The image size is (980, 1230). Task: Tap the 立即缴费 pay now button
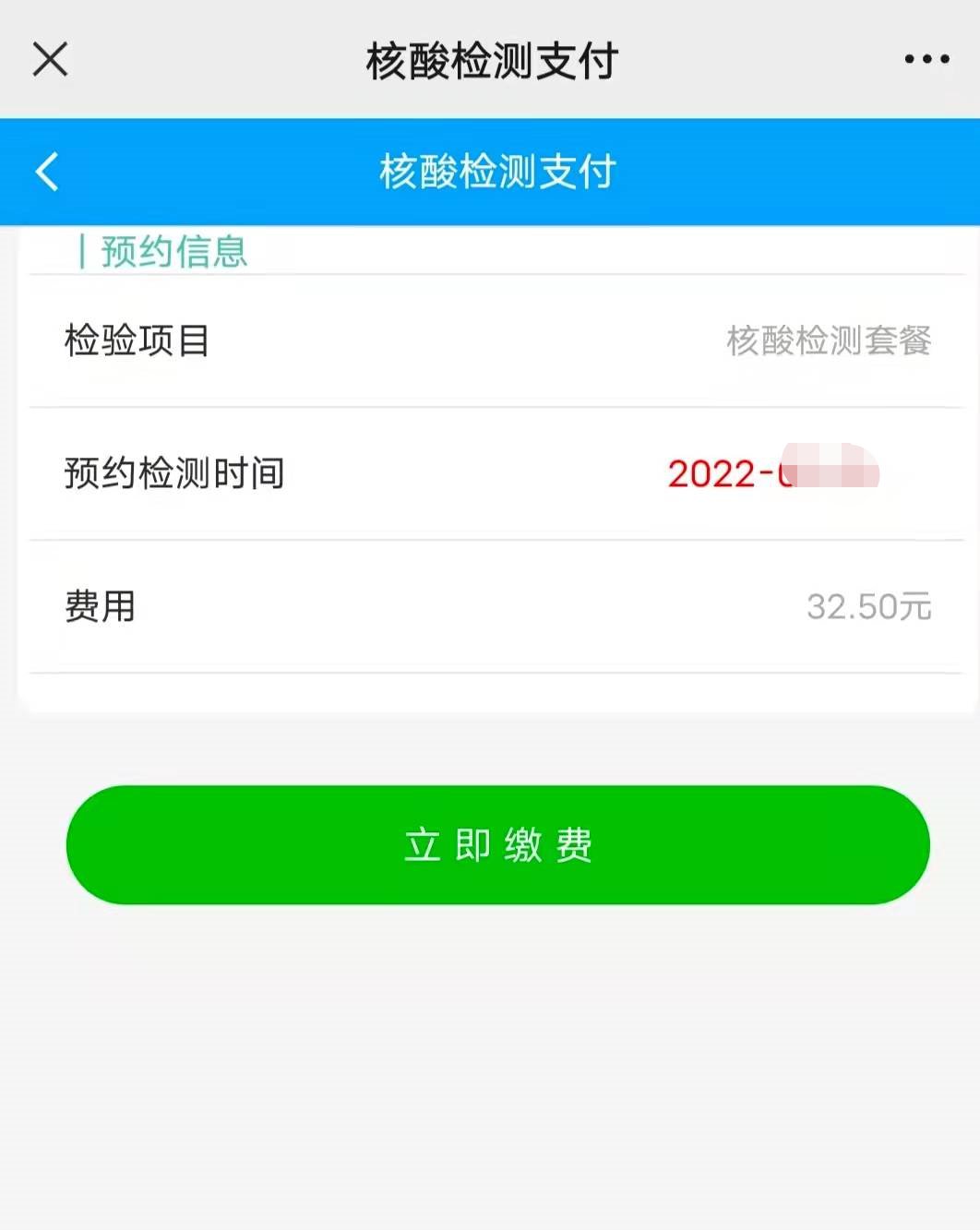[x=497, y=844]
